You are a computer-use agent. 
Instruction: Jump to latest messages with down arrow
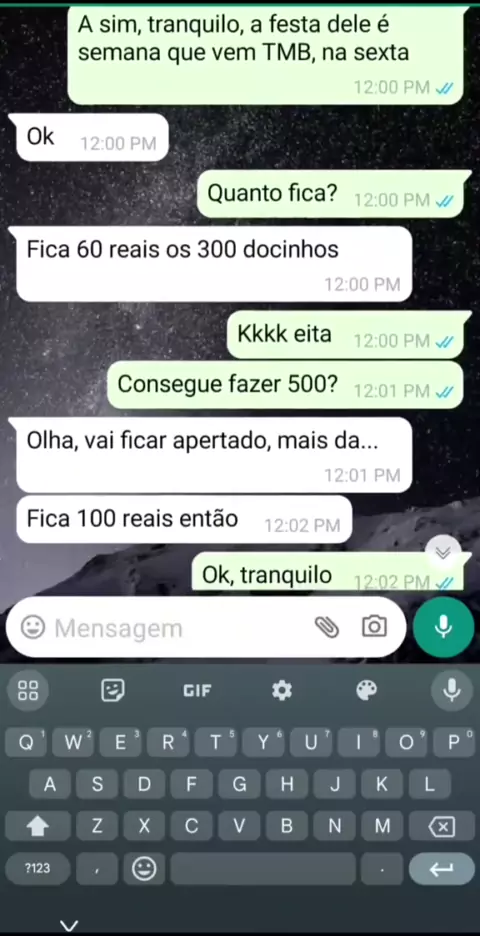[x=443, y=552]
